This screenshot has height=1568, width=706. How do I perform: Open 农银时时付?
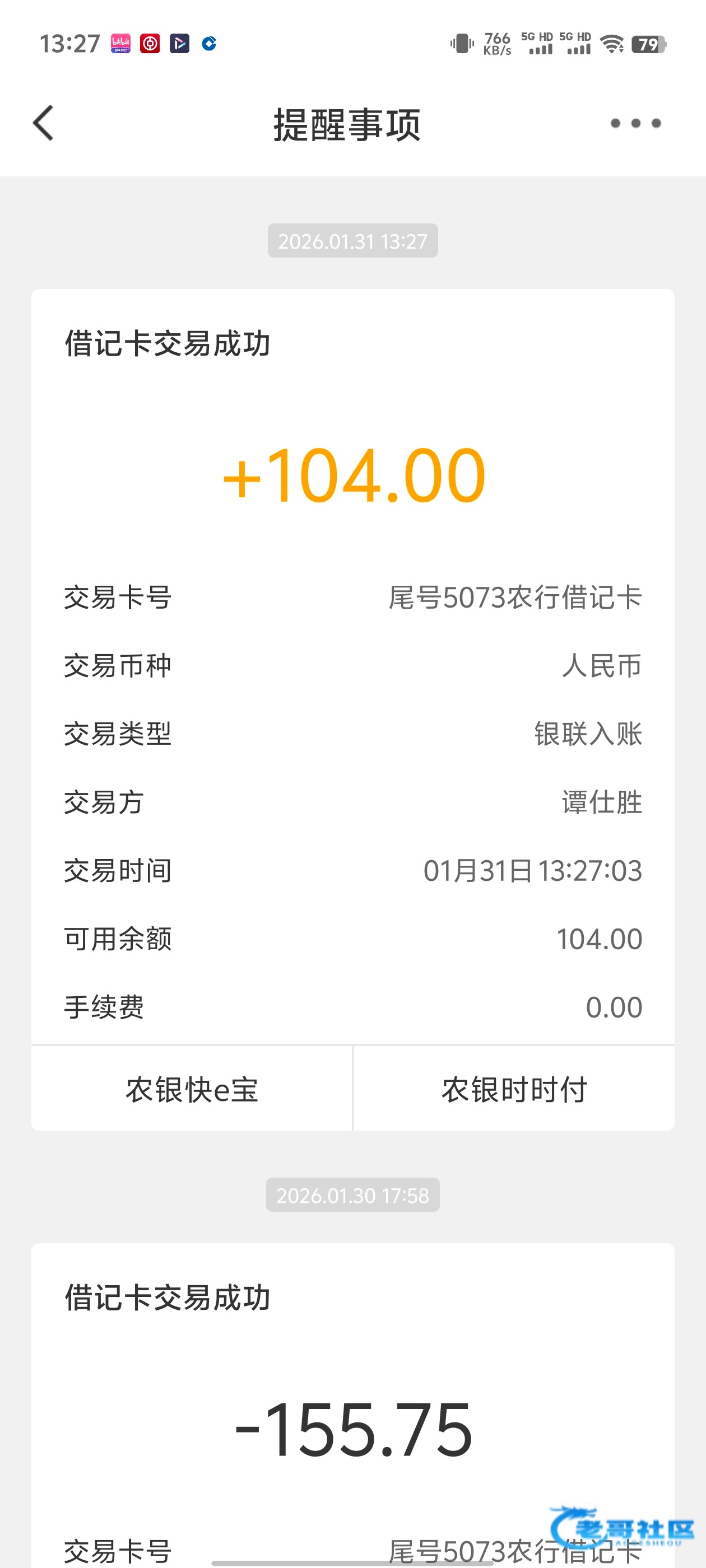click(x=514, y=1090)
